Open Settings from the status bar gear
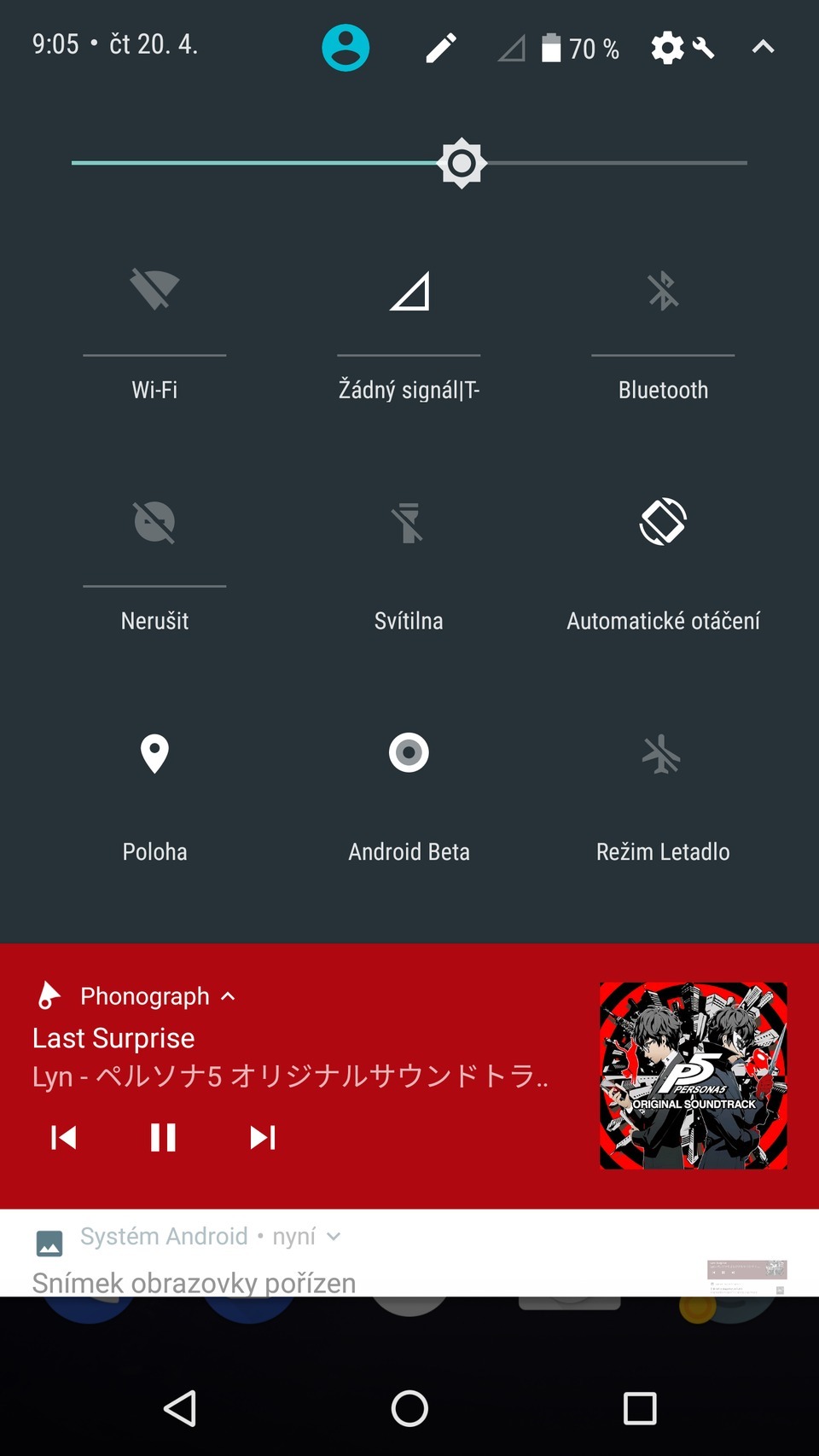Screen dimensions: 819x1456 pyautogui.click(x=666, y=48)
